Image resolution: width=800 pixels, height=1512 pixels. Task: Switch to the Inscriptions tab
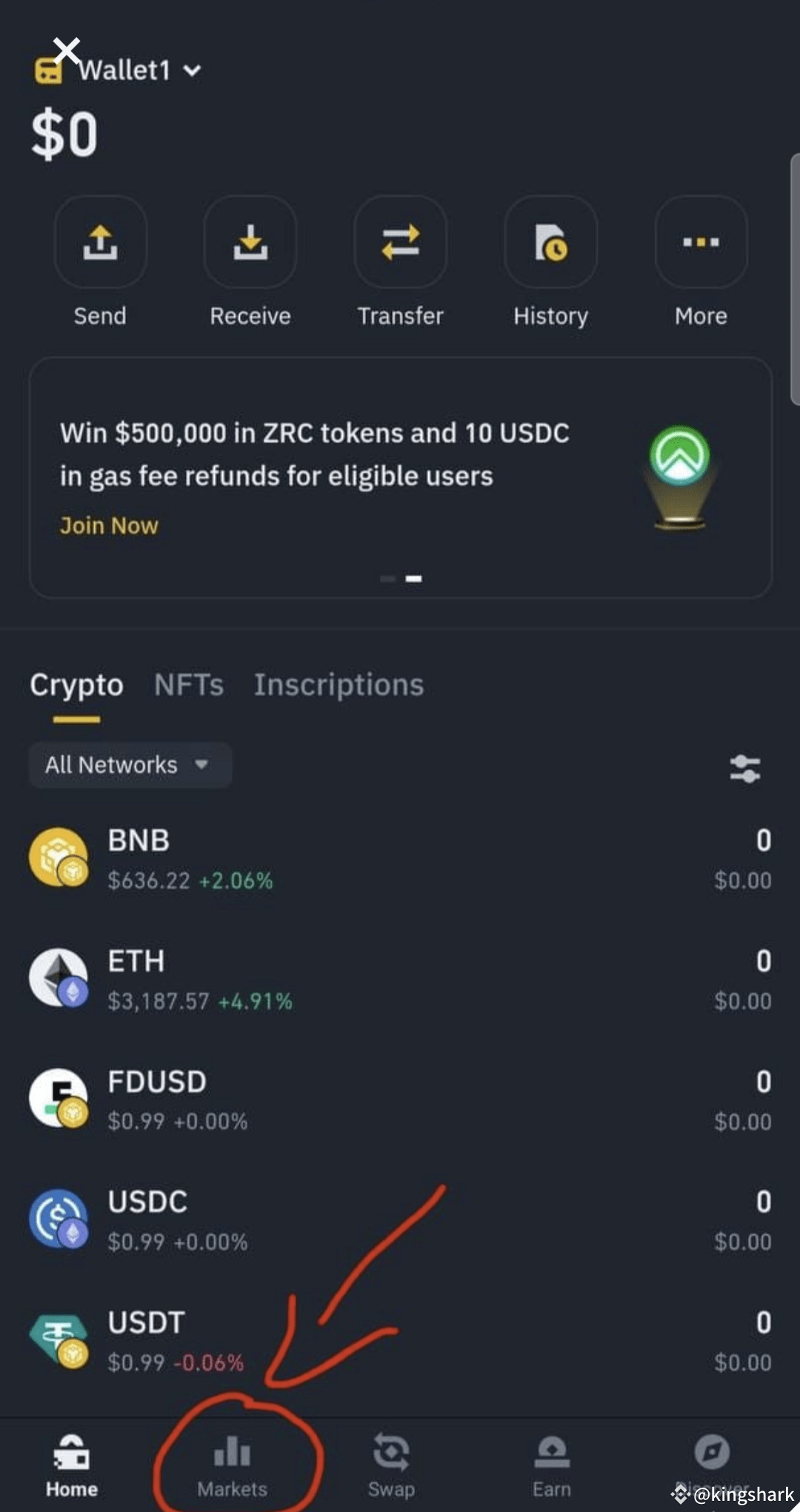[339, 685]
